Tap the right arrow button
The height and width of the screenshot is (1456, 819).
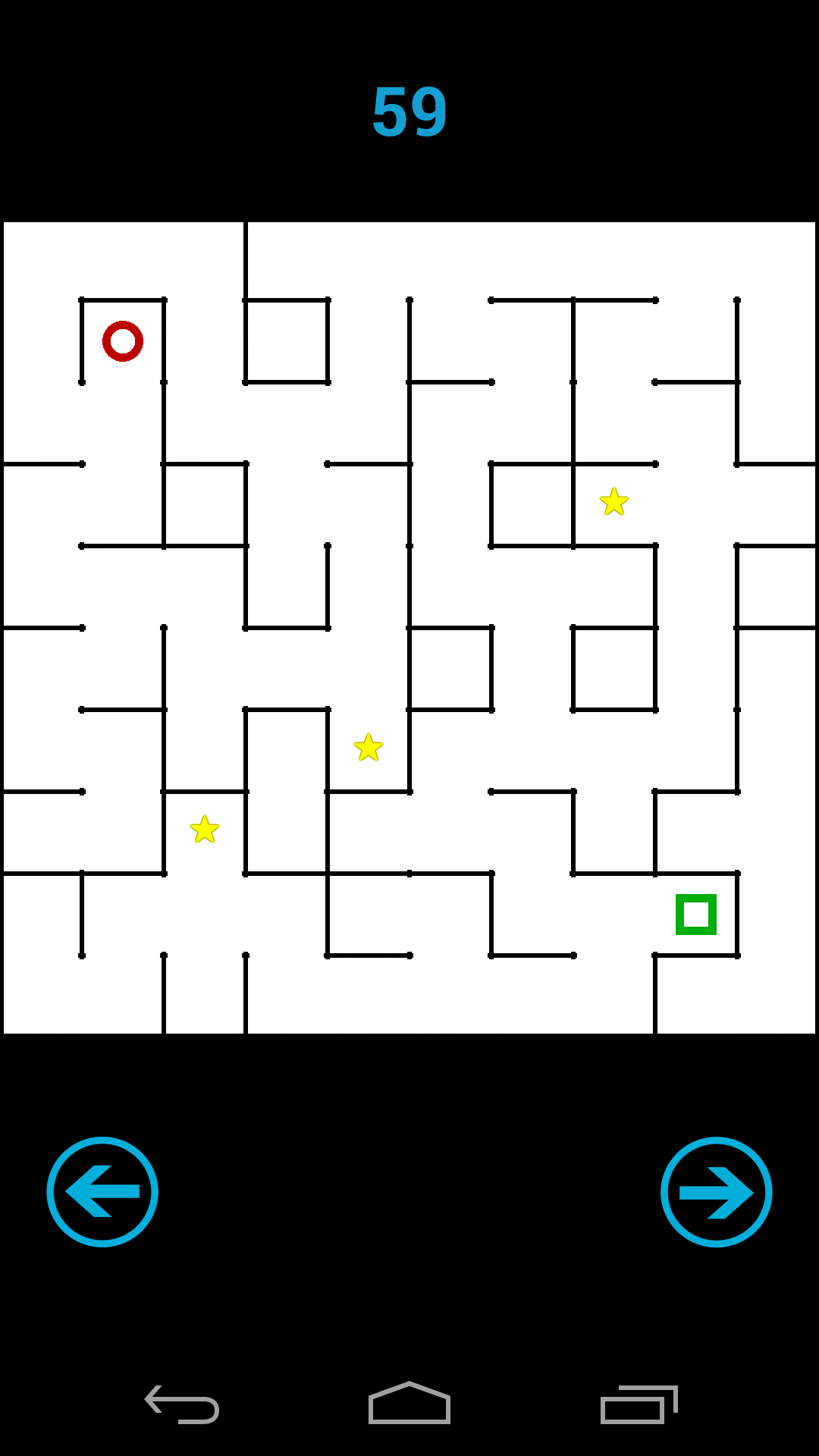coord(716,1191)
